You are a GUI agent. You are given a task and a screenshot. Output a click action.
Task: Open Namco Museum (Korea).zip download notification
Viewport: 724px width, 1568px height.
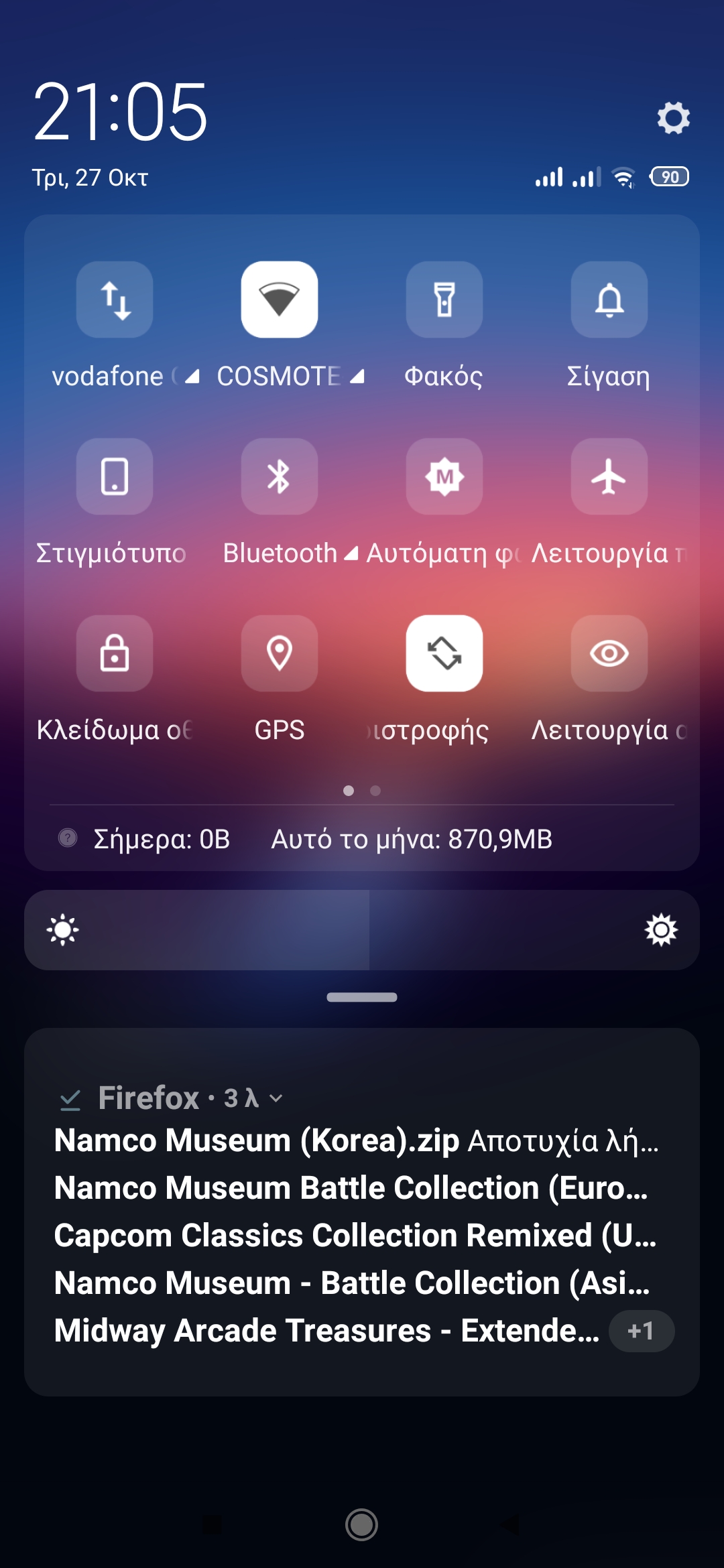355,1140
